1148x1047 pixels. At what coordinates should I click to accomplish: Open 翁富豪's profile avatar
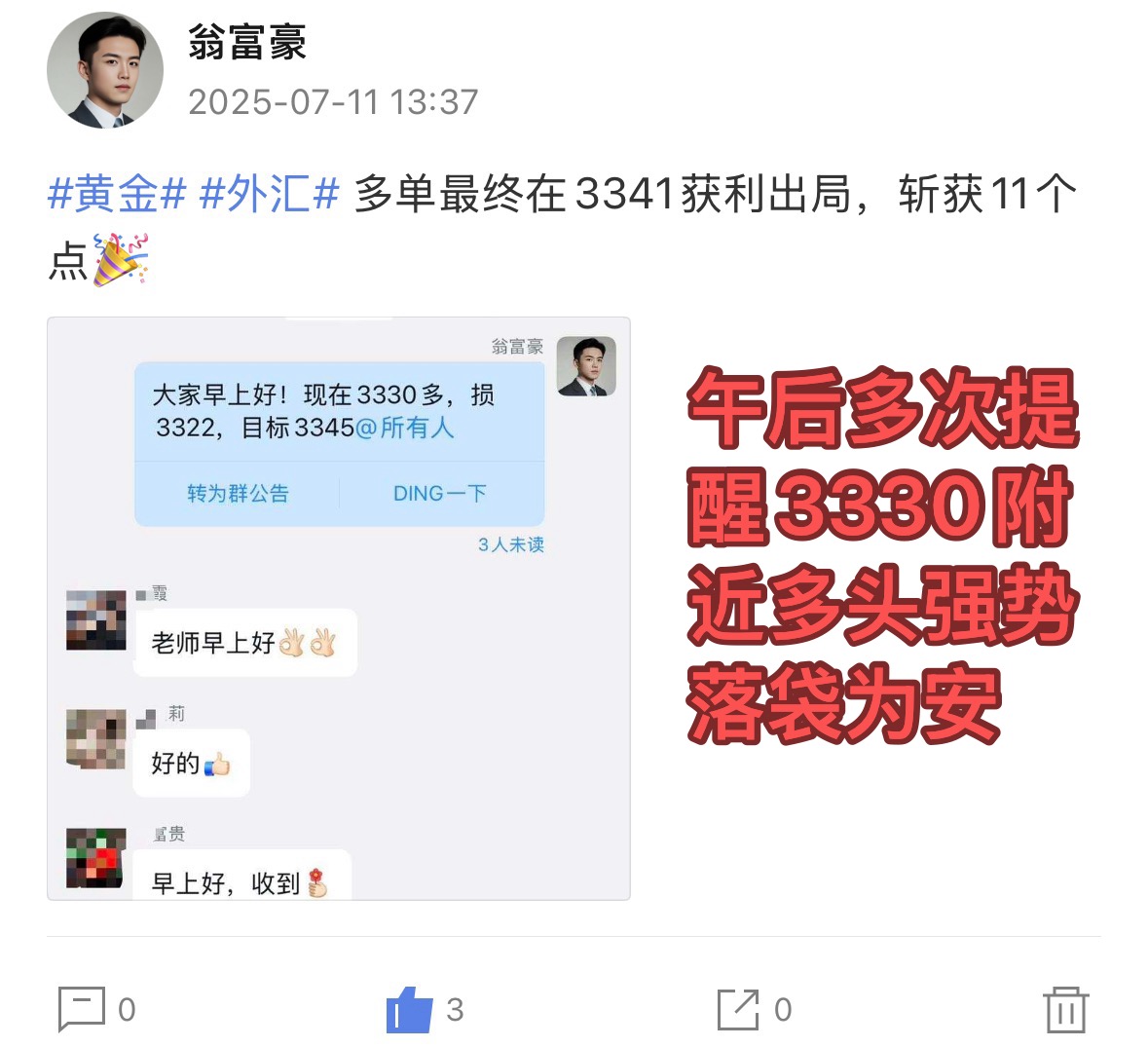tap(104, 70)
